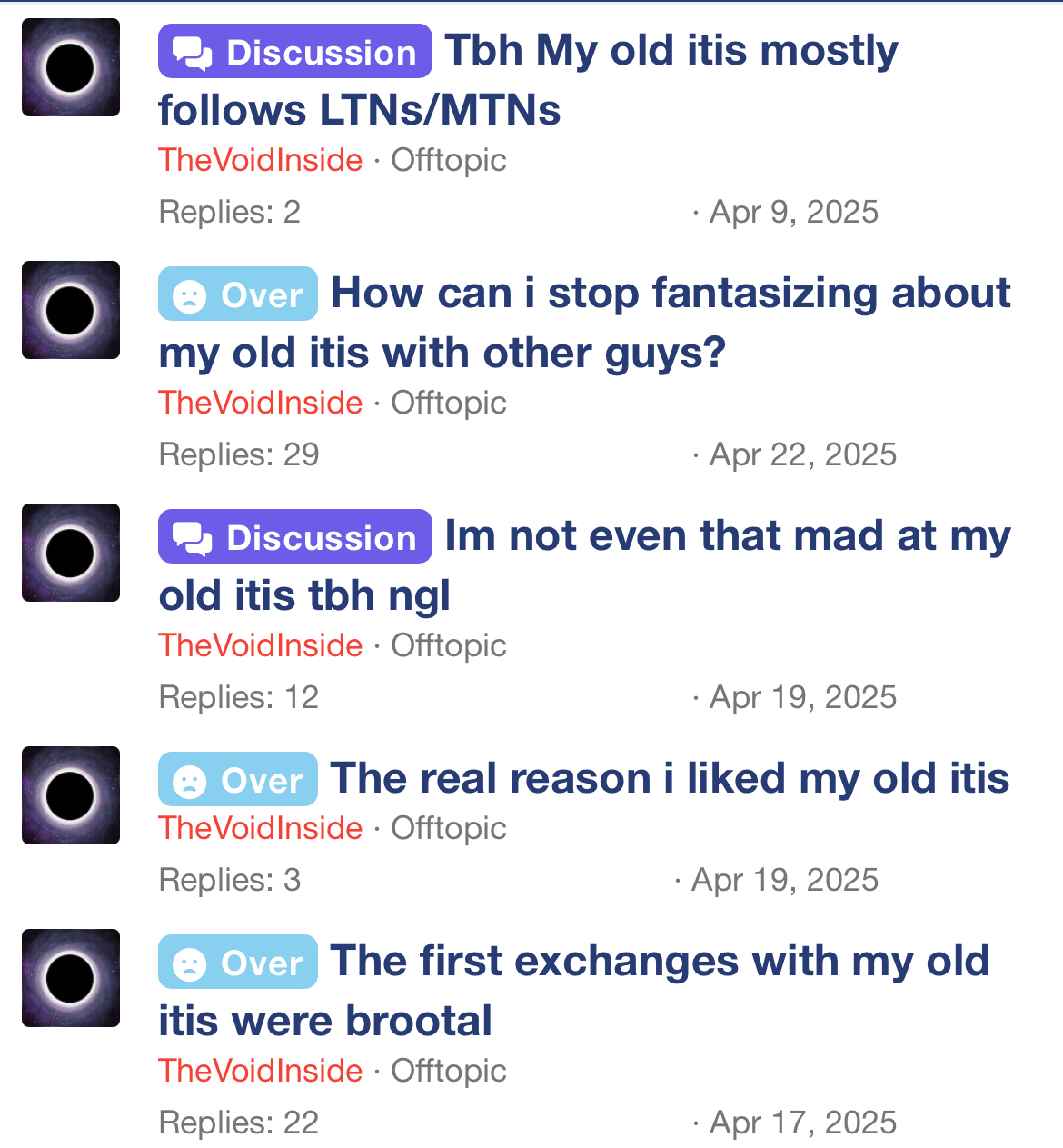Open thread about fantasizing about old itis
The image size is (1063, 1148).
click(670, 294)
